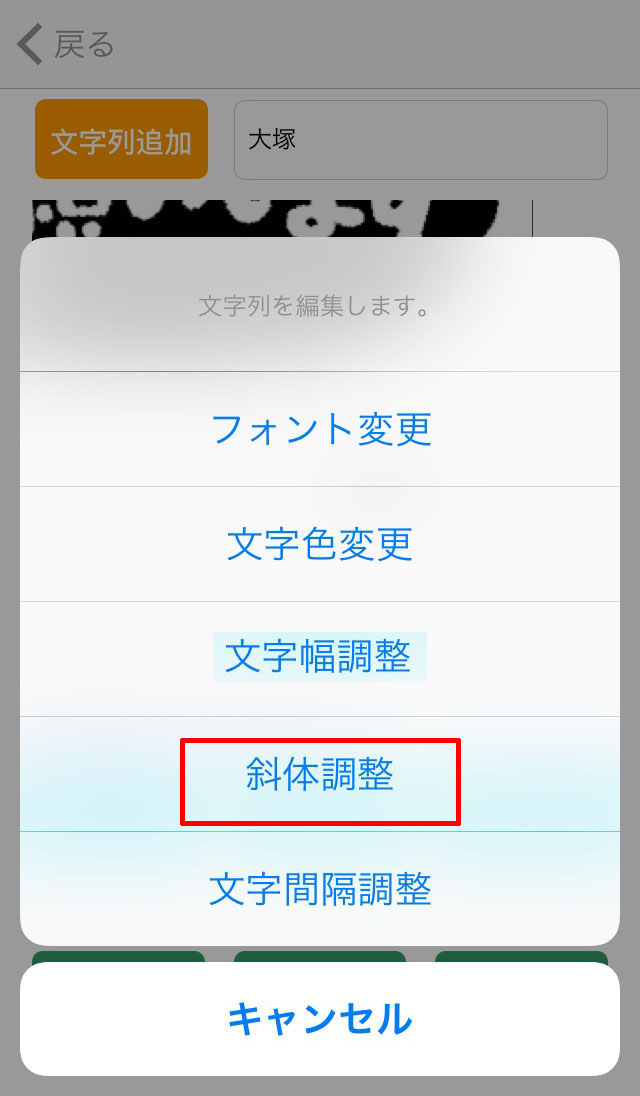Dismiss the sheet with キャンセル
Viewport: 640px width, 1096px height.
point(320,1019)
